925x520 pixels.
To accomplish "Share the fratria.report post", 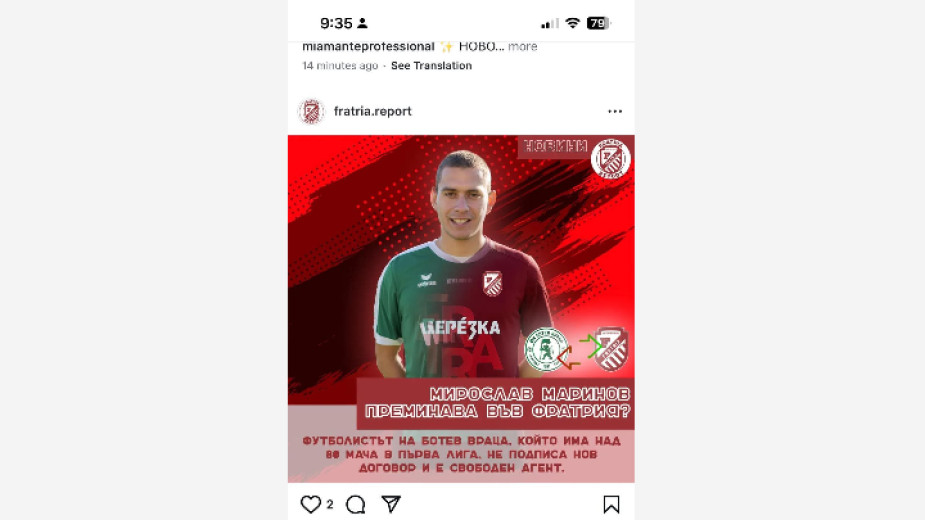I will pyautogui.click(x=391, y=504).
